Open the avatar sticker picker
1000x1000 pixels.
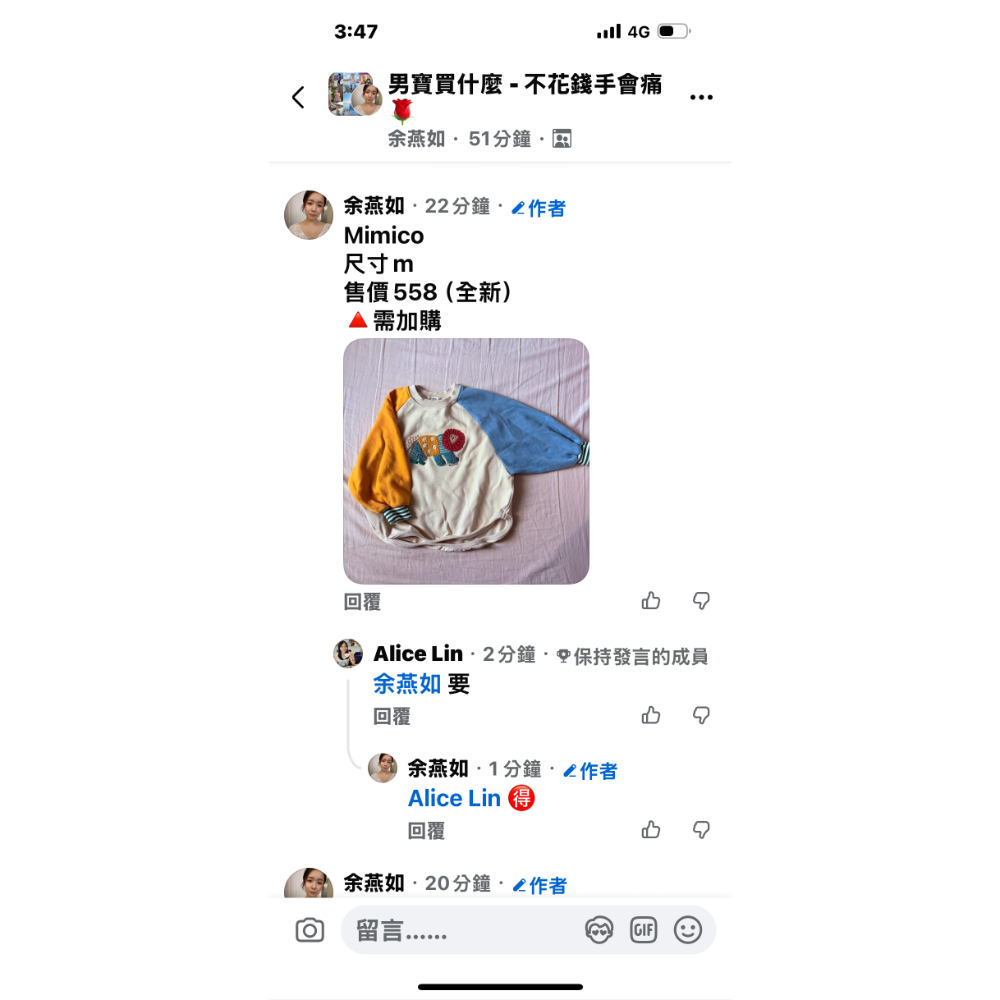coord(599,930)
